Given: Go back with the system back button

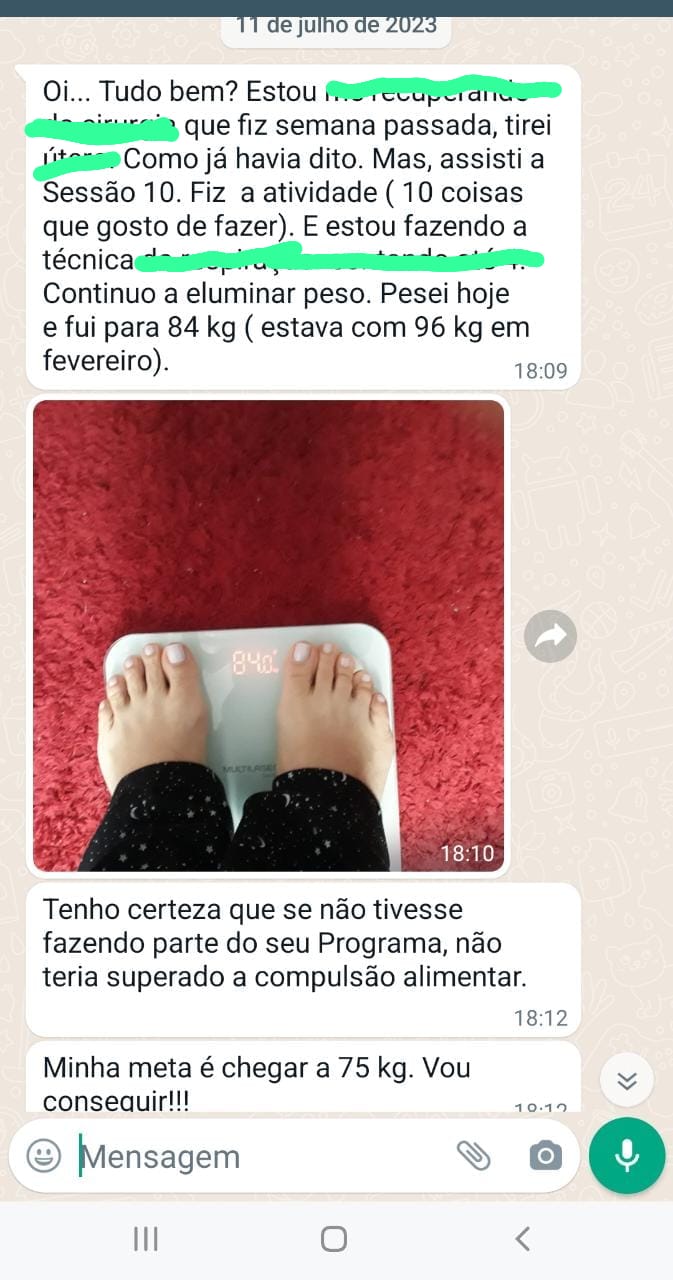Looking at the screenshot, I should (x=522, y=1239).
